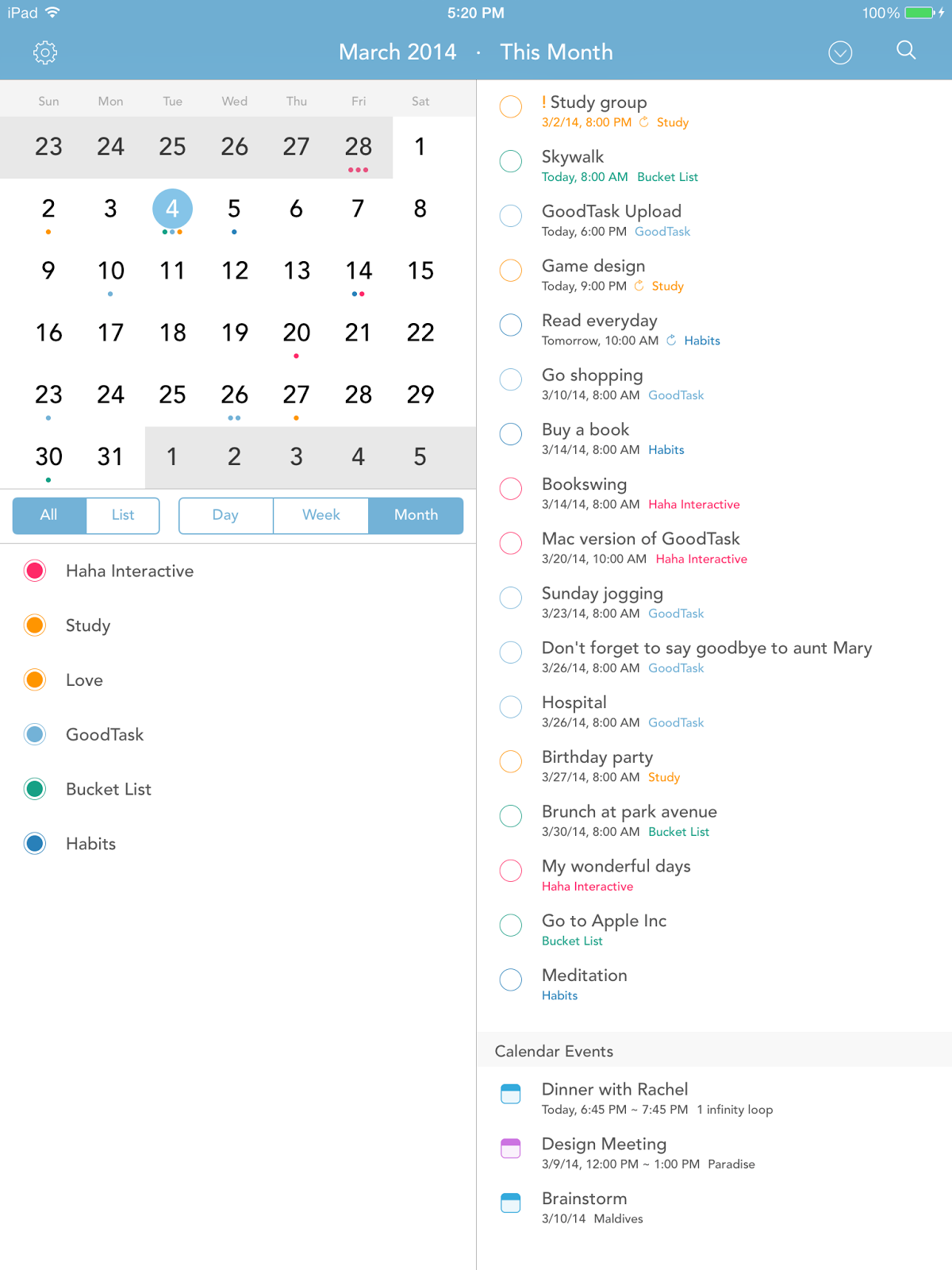Open the Birthday party task
The width and height of the screenshot is (952, 1270).
(597, 757)
